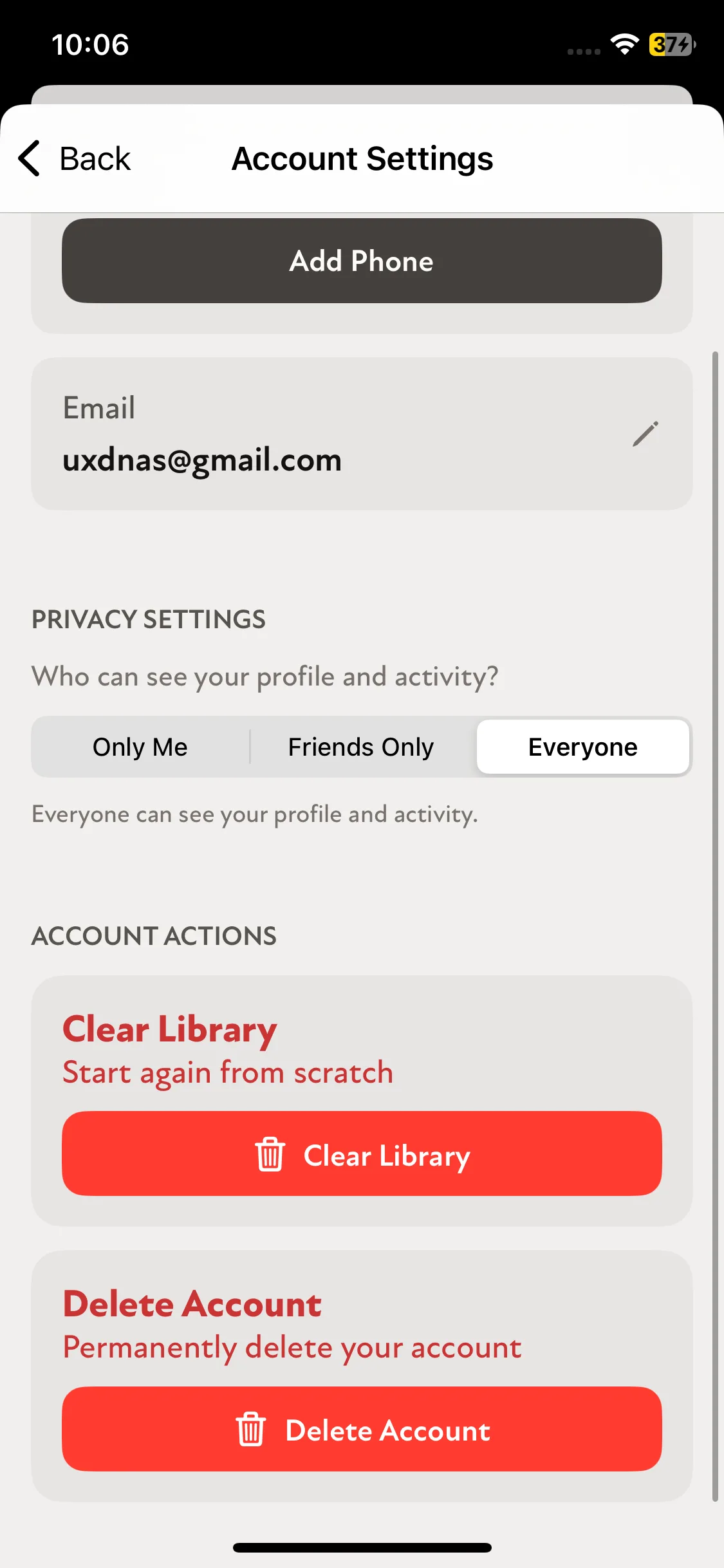Tap the Add Phone button
The height and width of the screenshot is (1568, 724).
(362, 261)
